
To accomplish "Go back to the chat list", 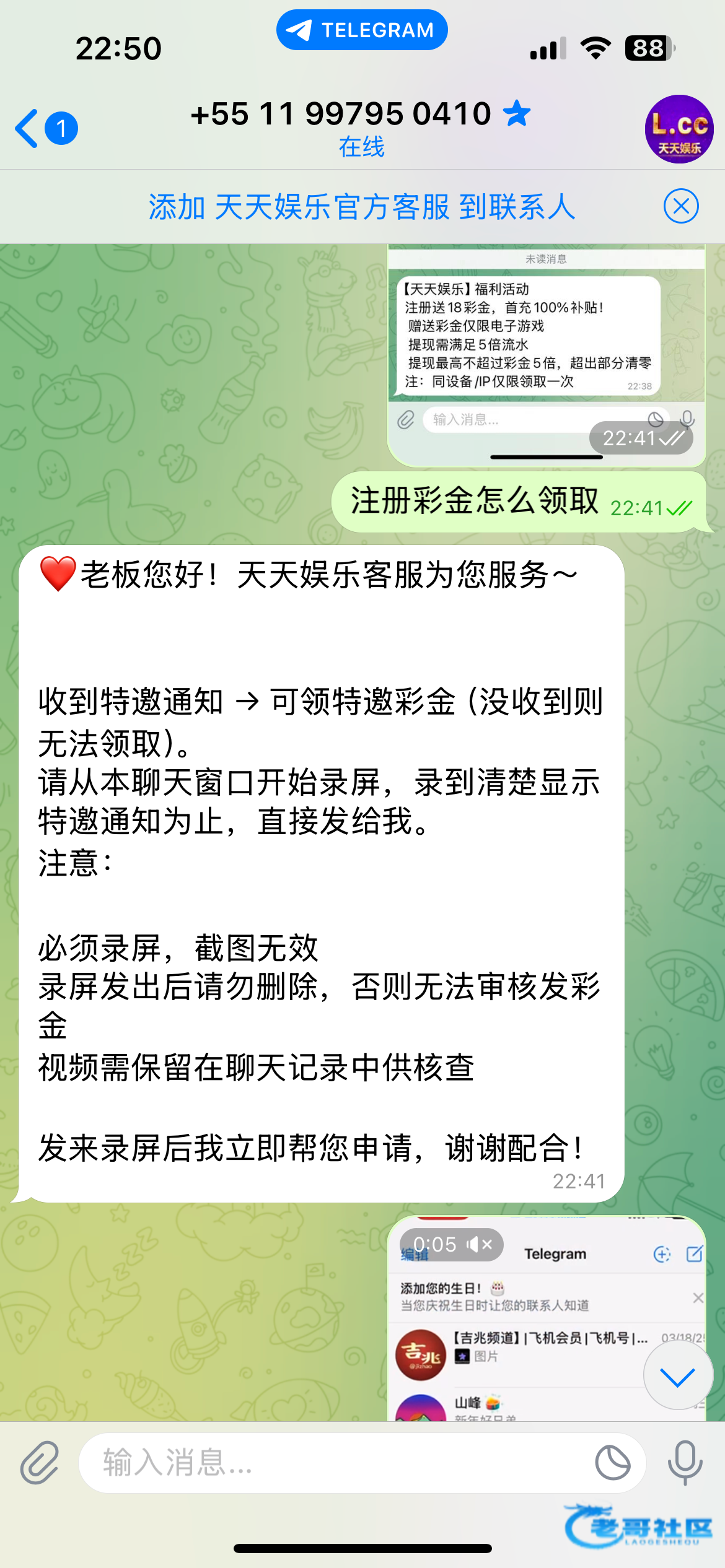I will coord(43,129).
